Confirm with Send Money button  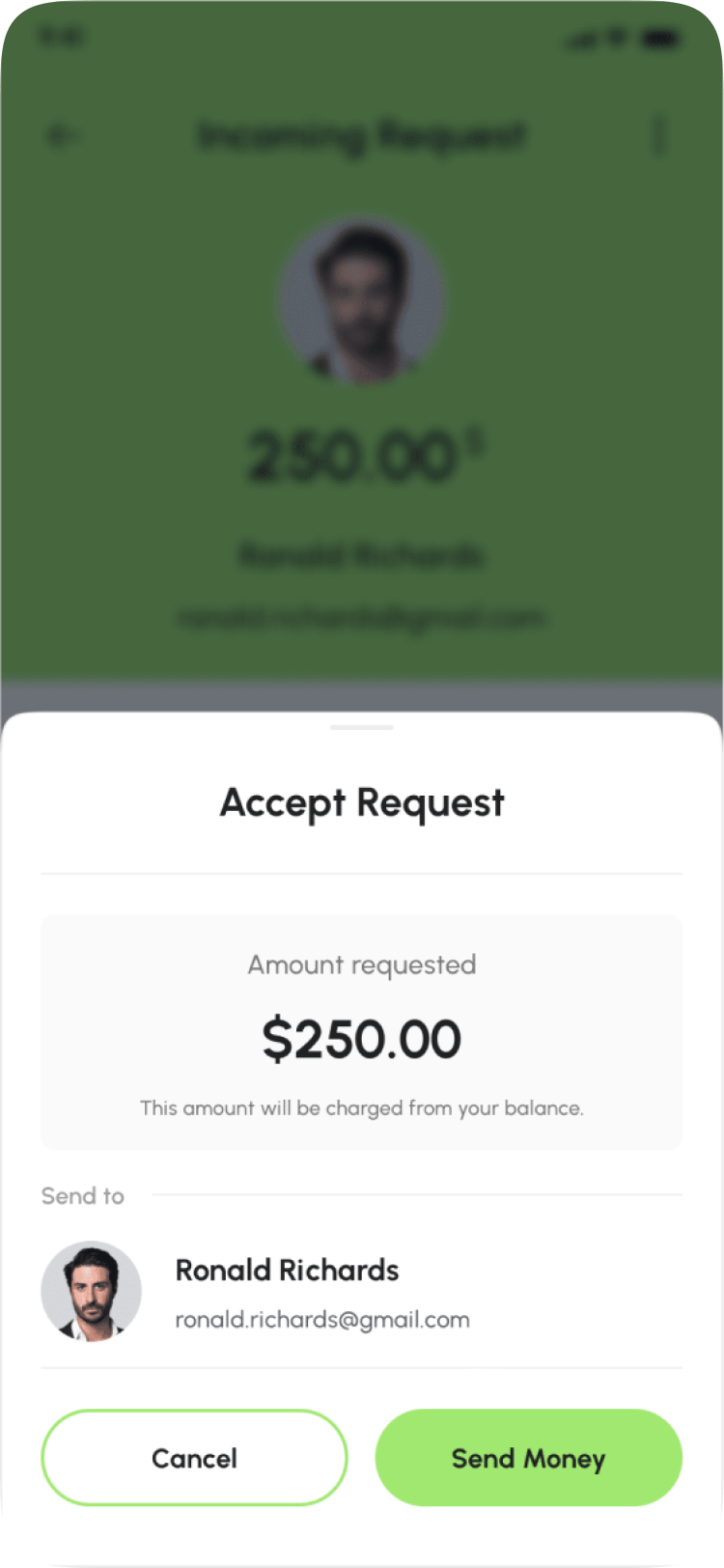(528, 1457)
